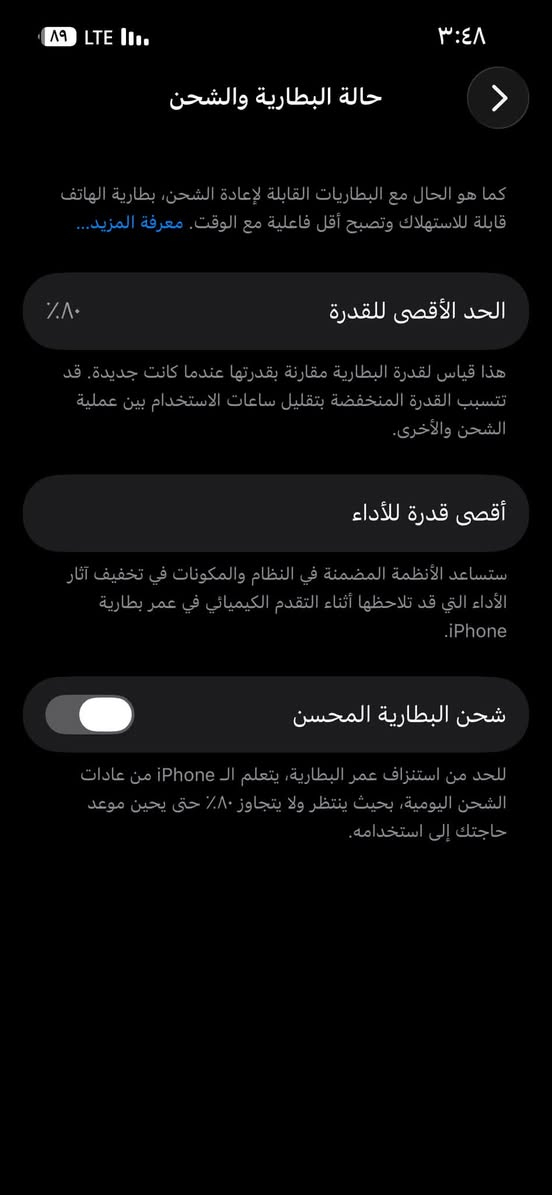Image resolution: width=552 pixels, height=1195 pixels.
Task: Toggle the 'شحن البطارية المحسن' switch
Action: coord(90,715)
